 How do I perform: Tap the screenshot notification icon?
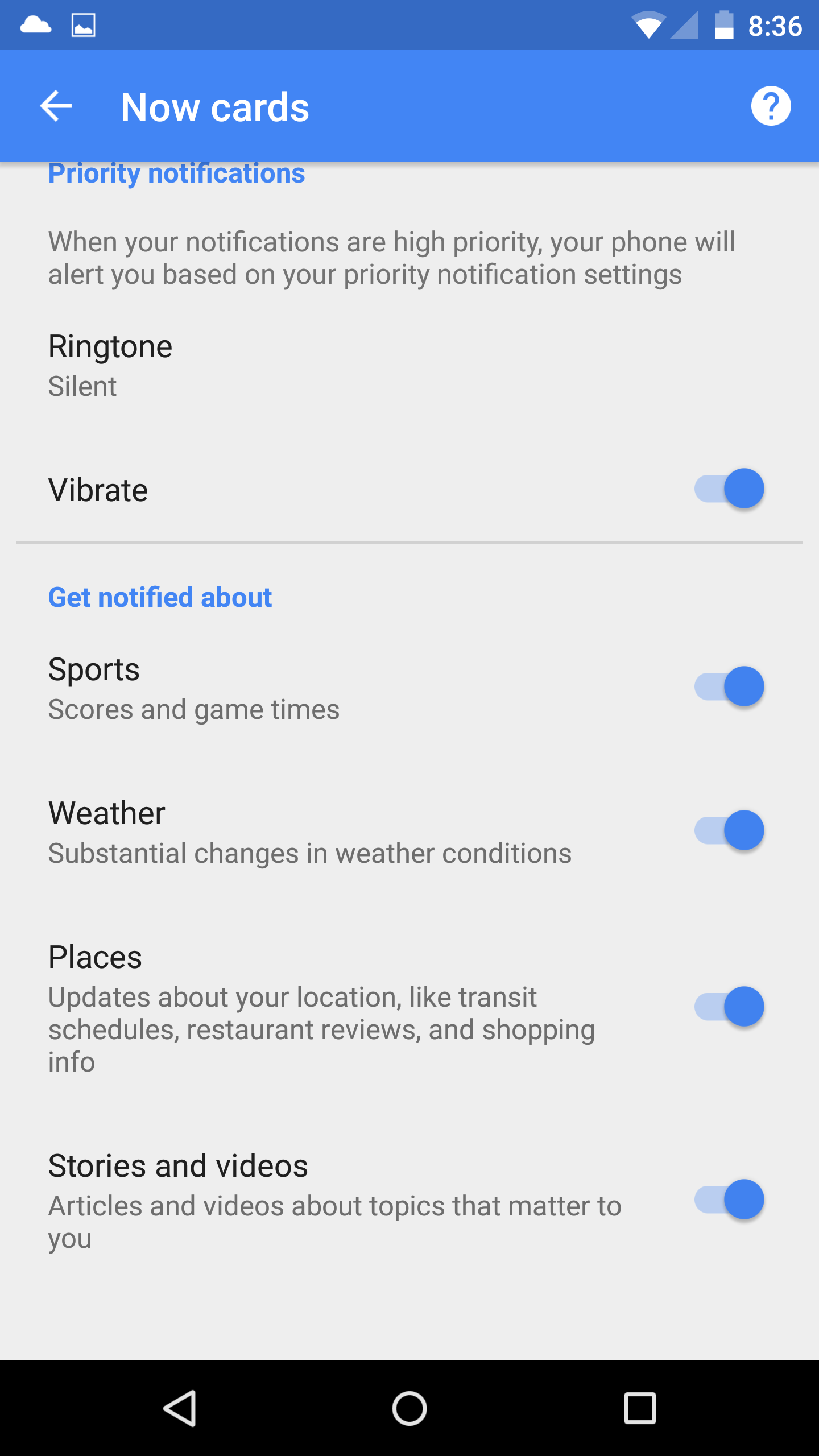point(84,24)
